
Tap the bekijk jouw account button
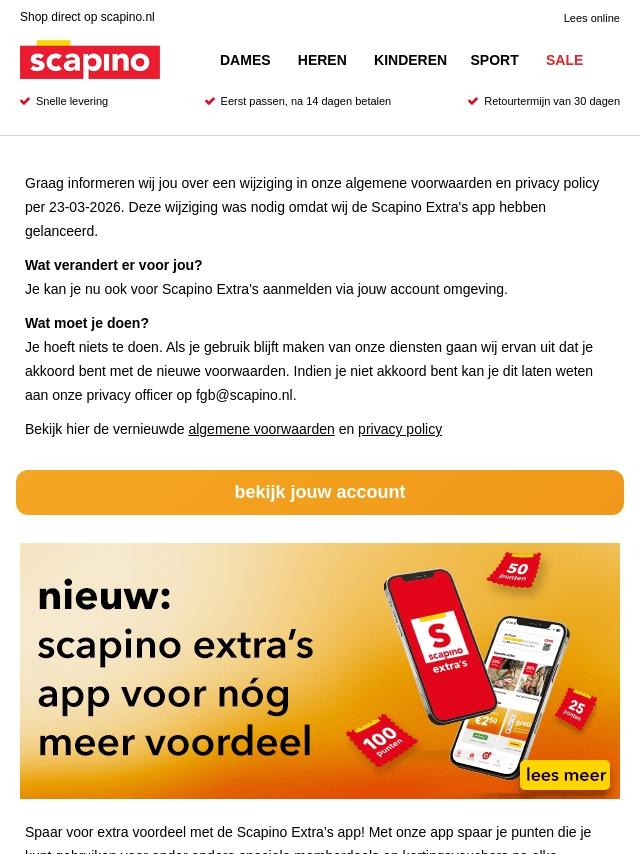click(320, 492)
